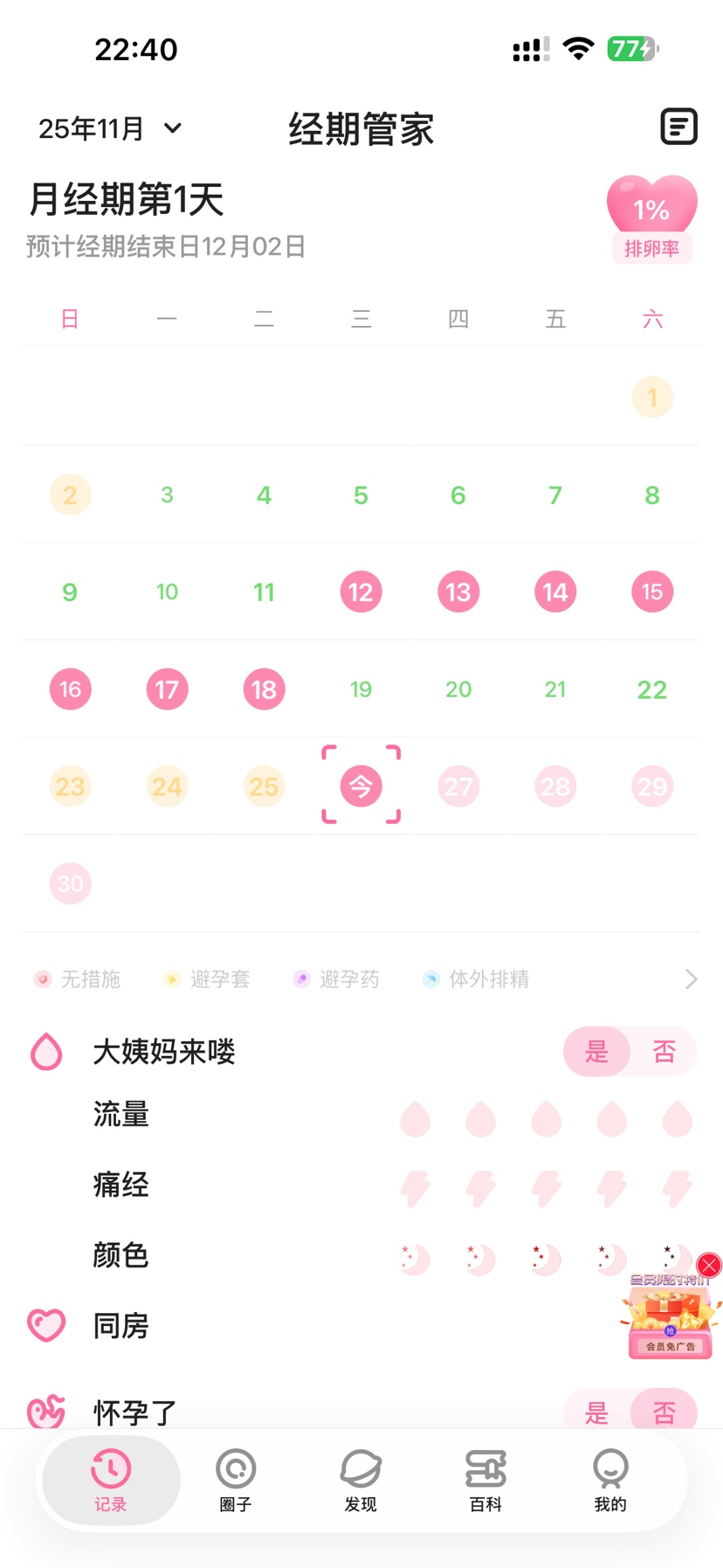Switch to the 圈子 tab
Image resolution: width=723 pixels, height=1568 pixels.
(235, 1481)
